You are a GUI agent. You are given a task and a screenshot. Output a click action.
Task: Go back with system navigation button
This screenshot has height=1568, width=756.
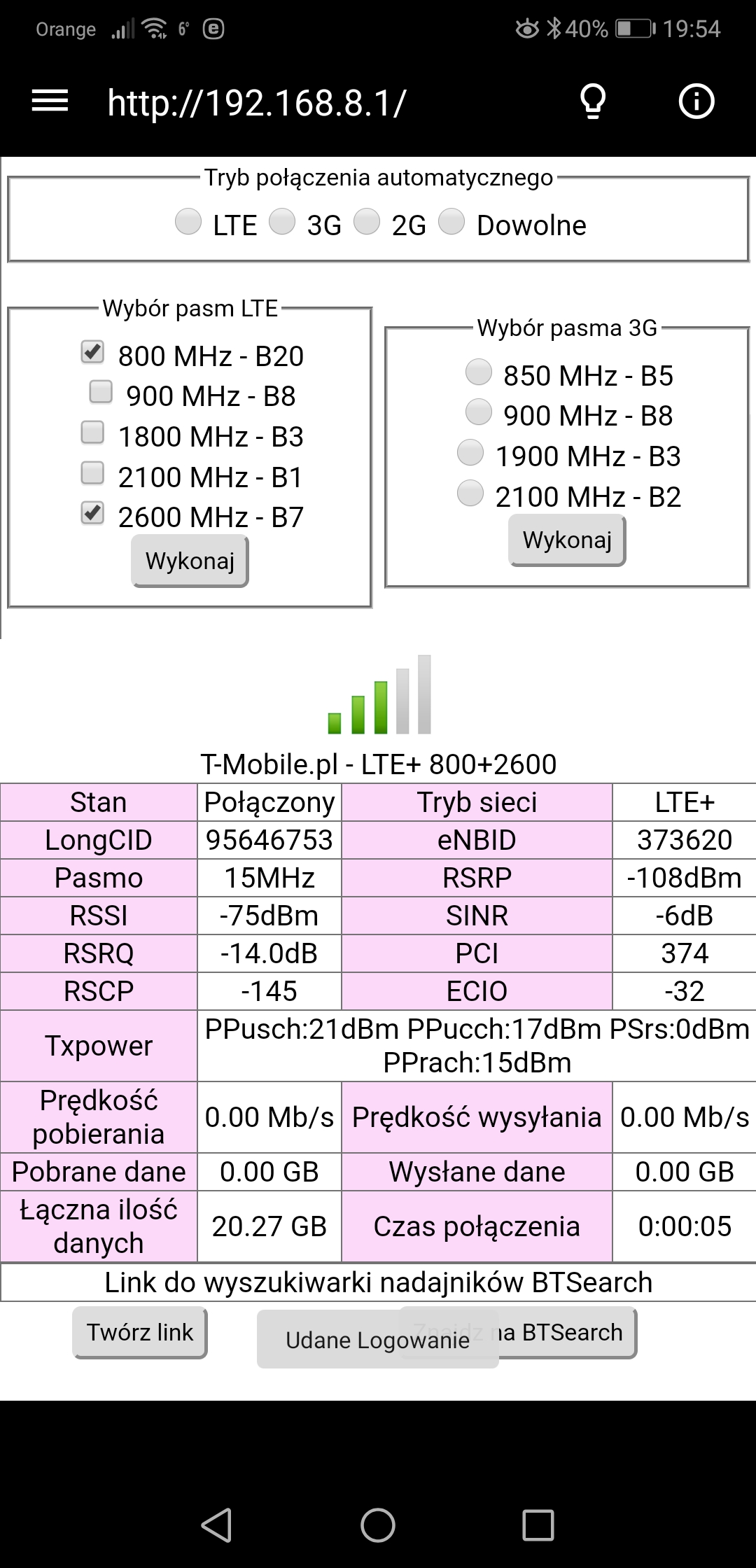point(216,1525)
